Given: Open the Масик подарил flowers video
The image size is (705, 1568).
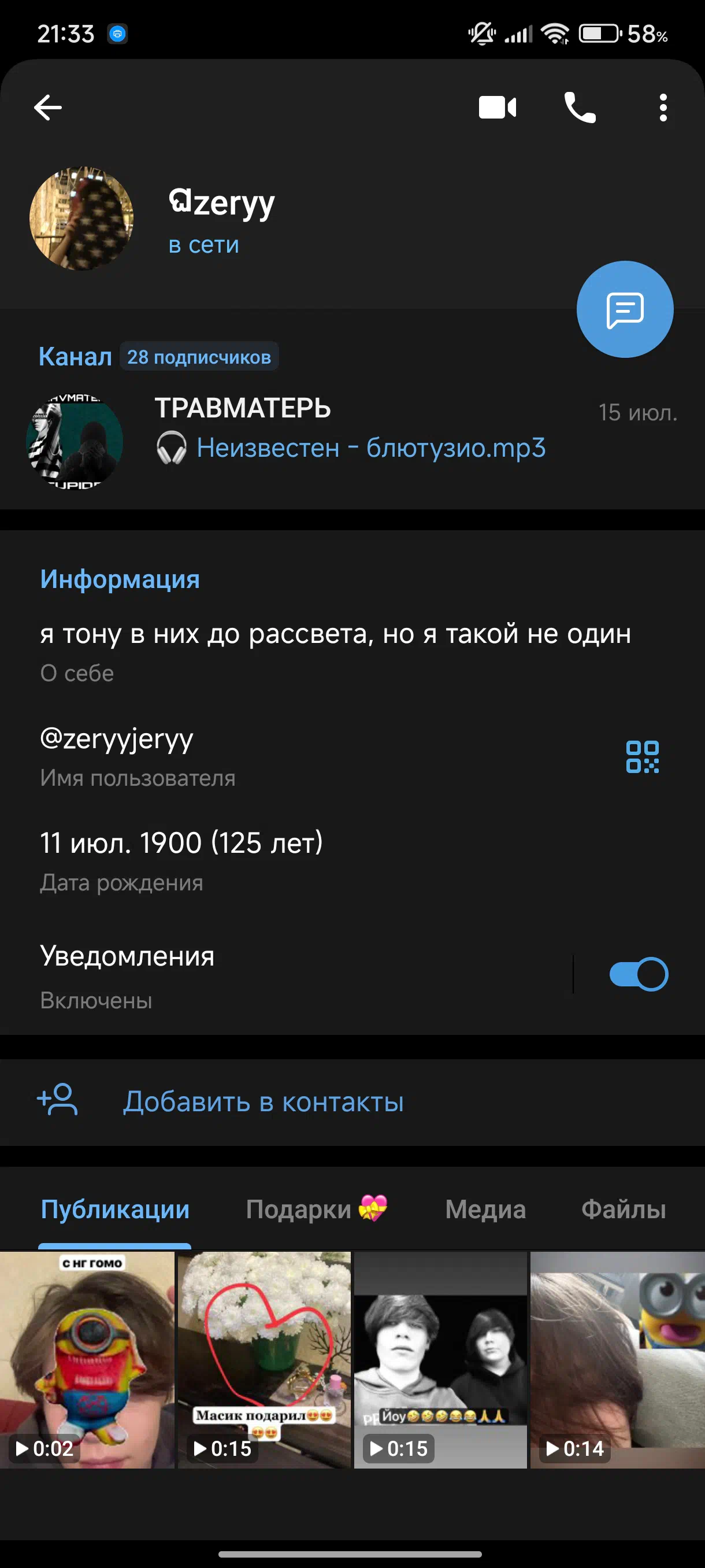Looking at the screenshot, I should pyautogui.click(x=264, y=1360).
